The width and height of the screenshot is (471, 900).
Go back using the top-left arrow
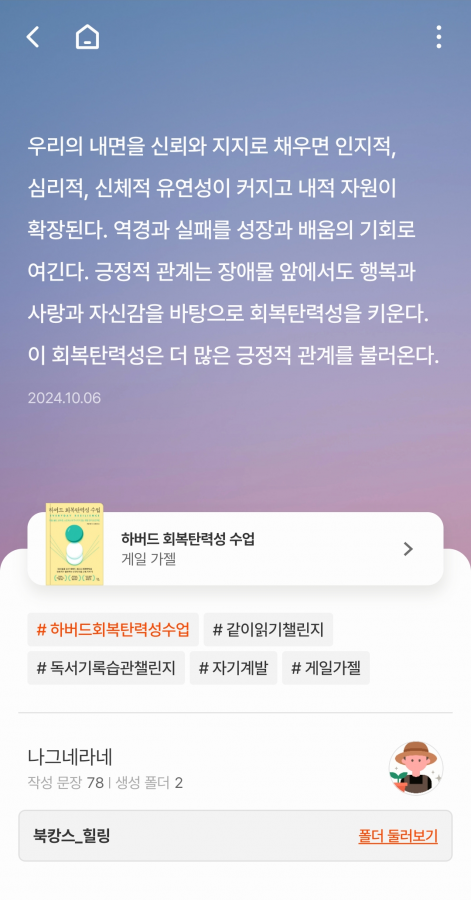[33, 37]
